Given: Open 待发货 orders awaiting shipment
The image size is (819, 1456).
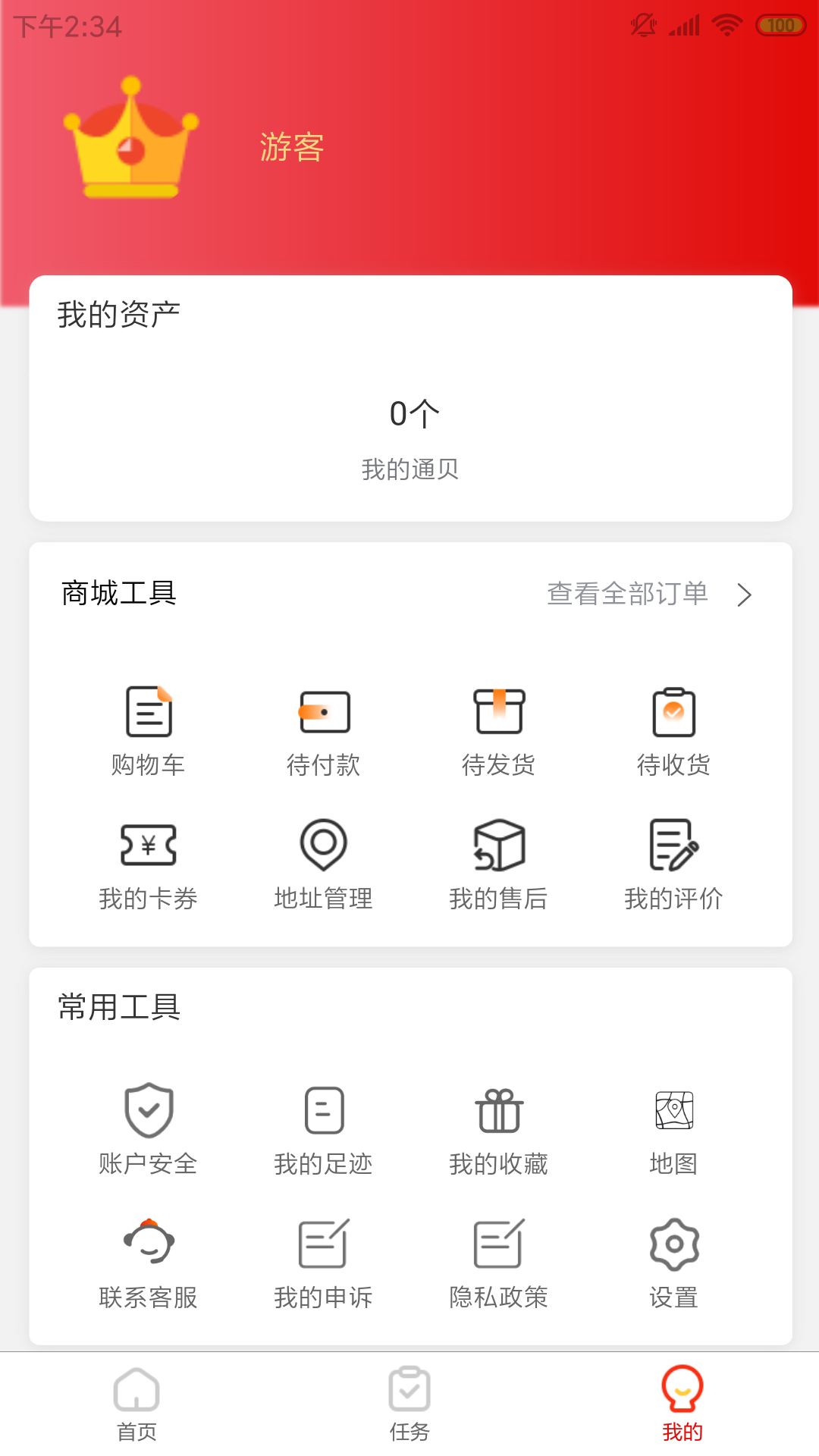Looking at the screenshot, I should pos(499,730).
